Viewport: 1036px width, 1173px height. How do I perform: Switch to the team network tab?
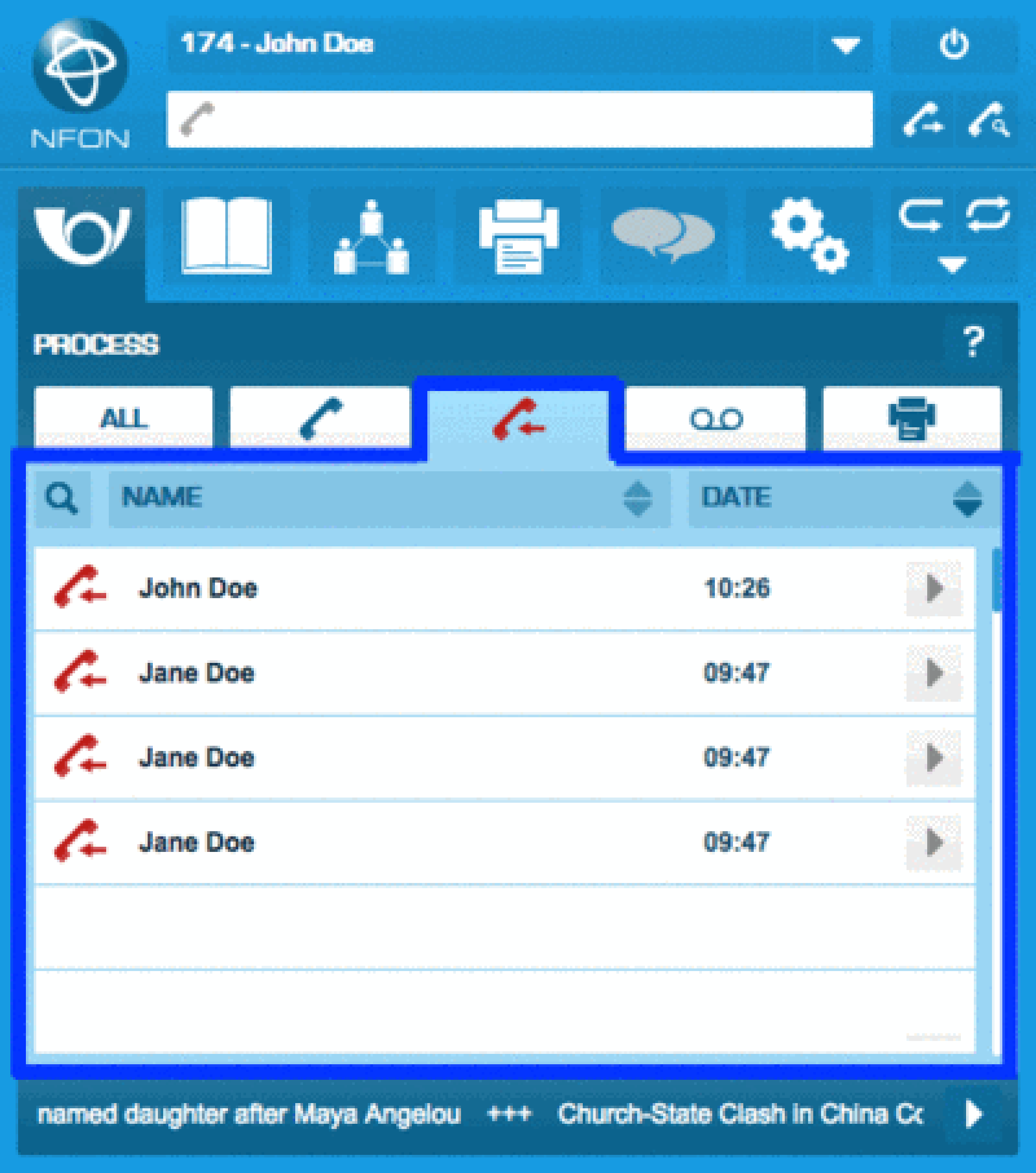pos(371,235)
